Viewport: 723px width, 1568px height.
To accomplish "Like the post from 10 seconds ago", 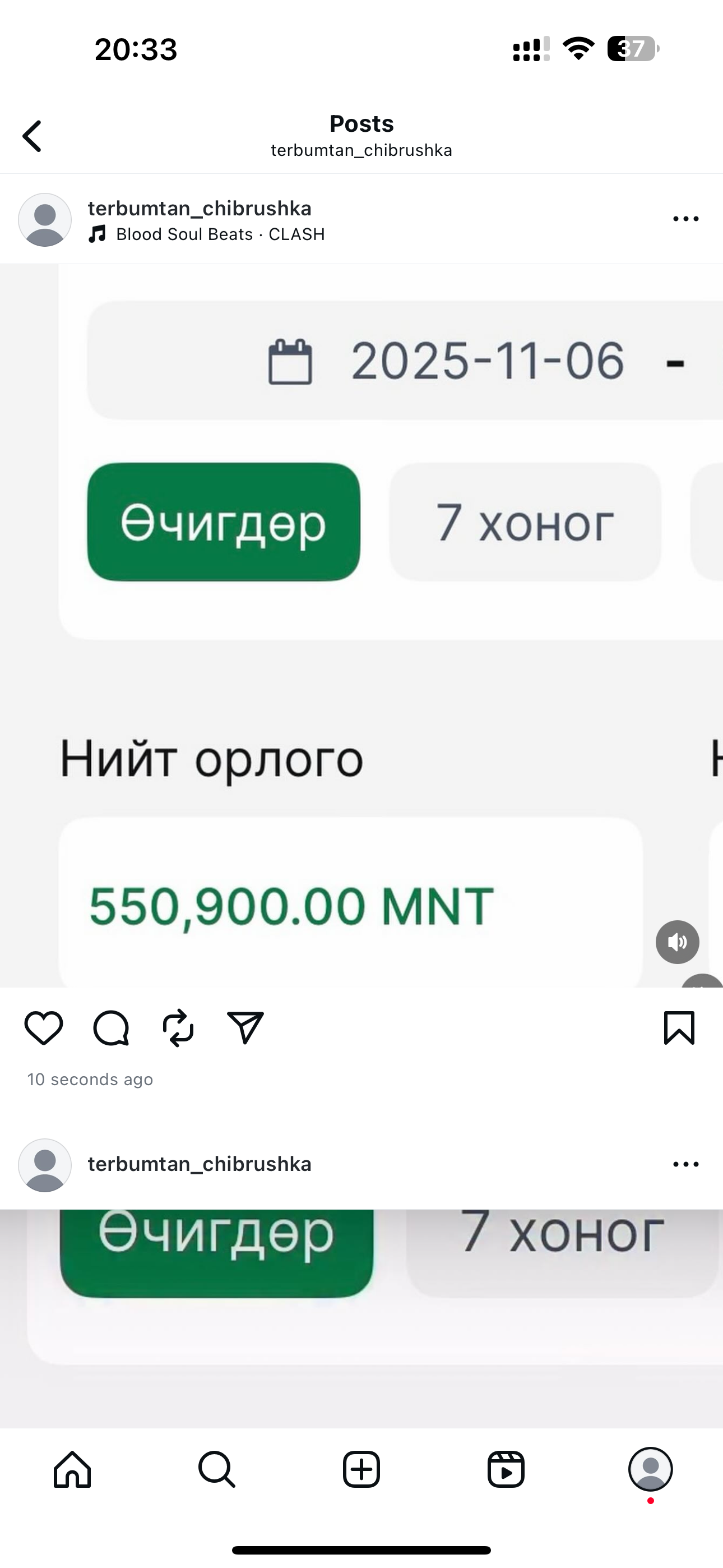I will (x=44, y=1028).
